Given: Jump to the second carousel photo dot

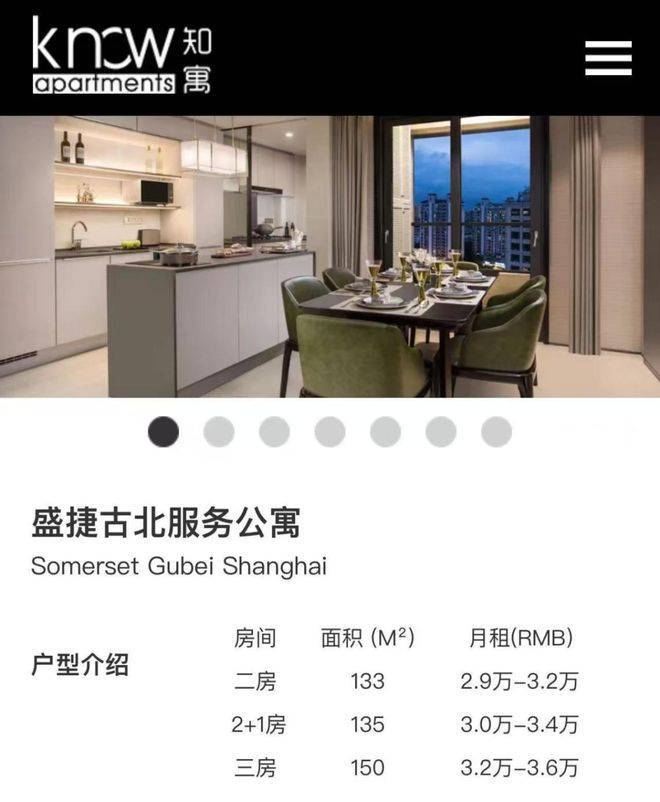Looking at the screenshot, I should coord(219,432).
